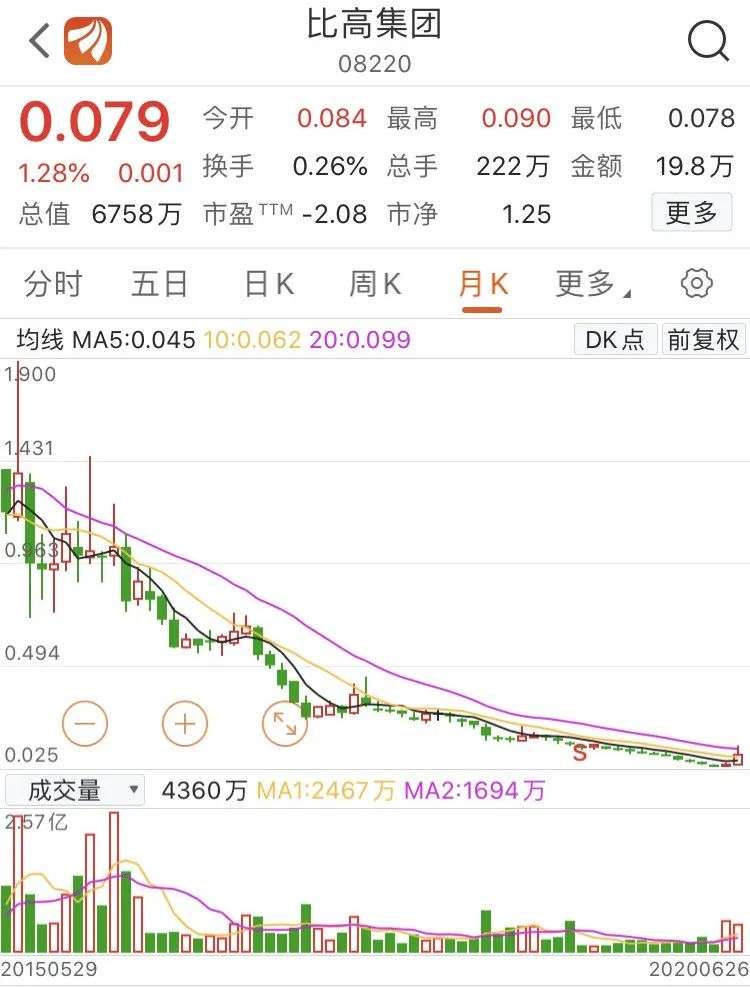Image resolution: width=750 pixels, height=987 pixels.
Task: Switch to the 五日 chart tab
Action: (x=160, y=284)
